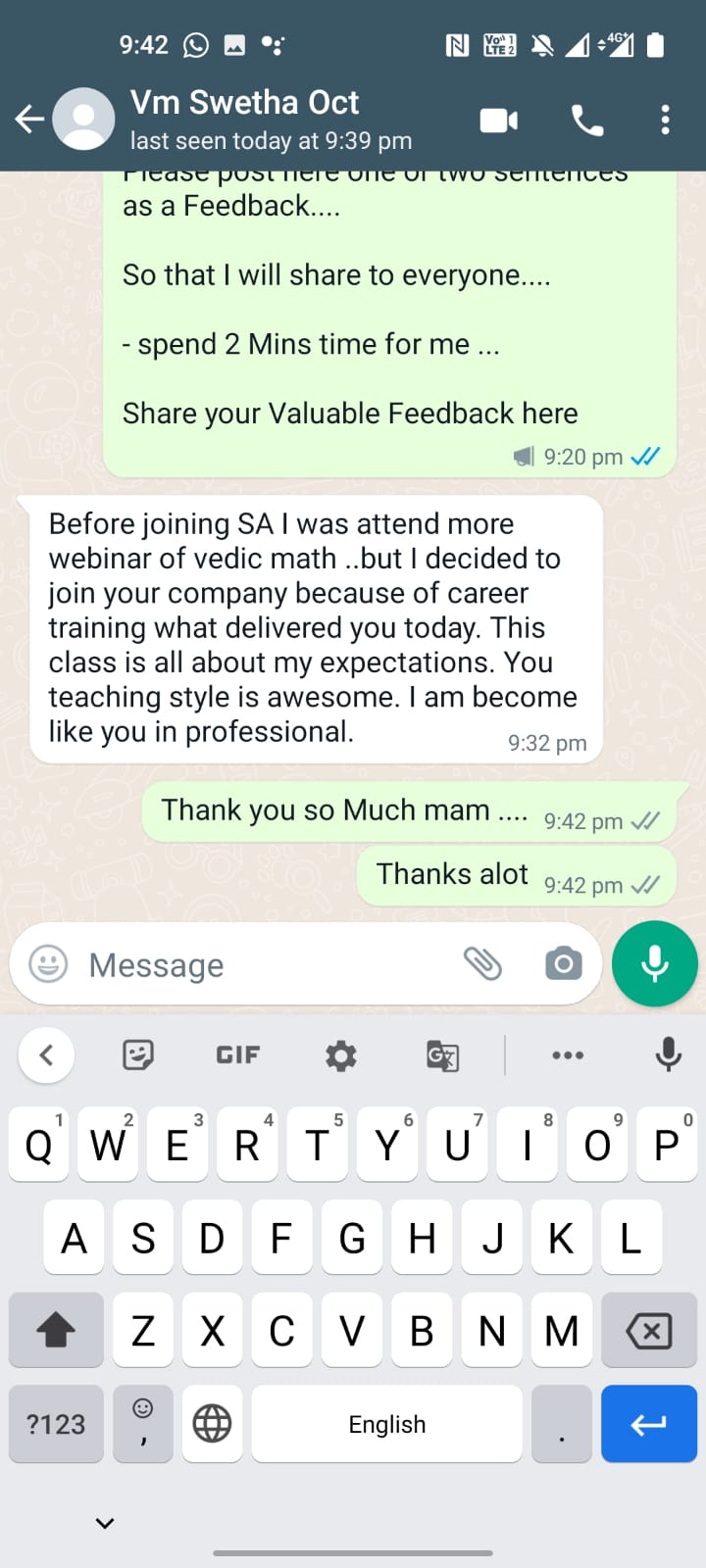Image resolution: width=706 pixels, height=1568 pixels.
Task: Tap the Message text field
Action: click(265, 965)
